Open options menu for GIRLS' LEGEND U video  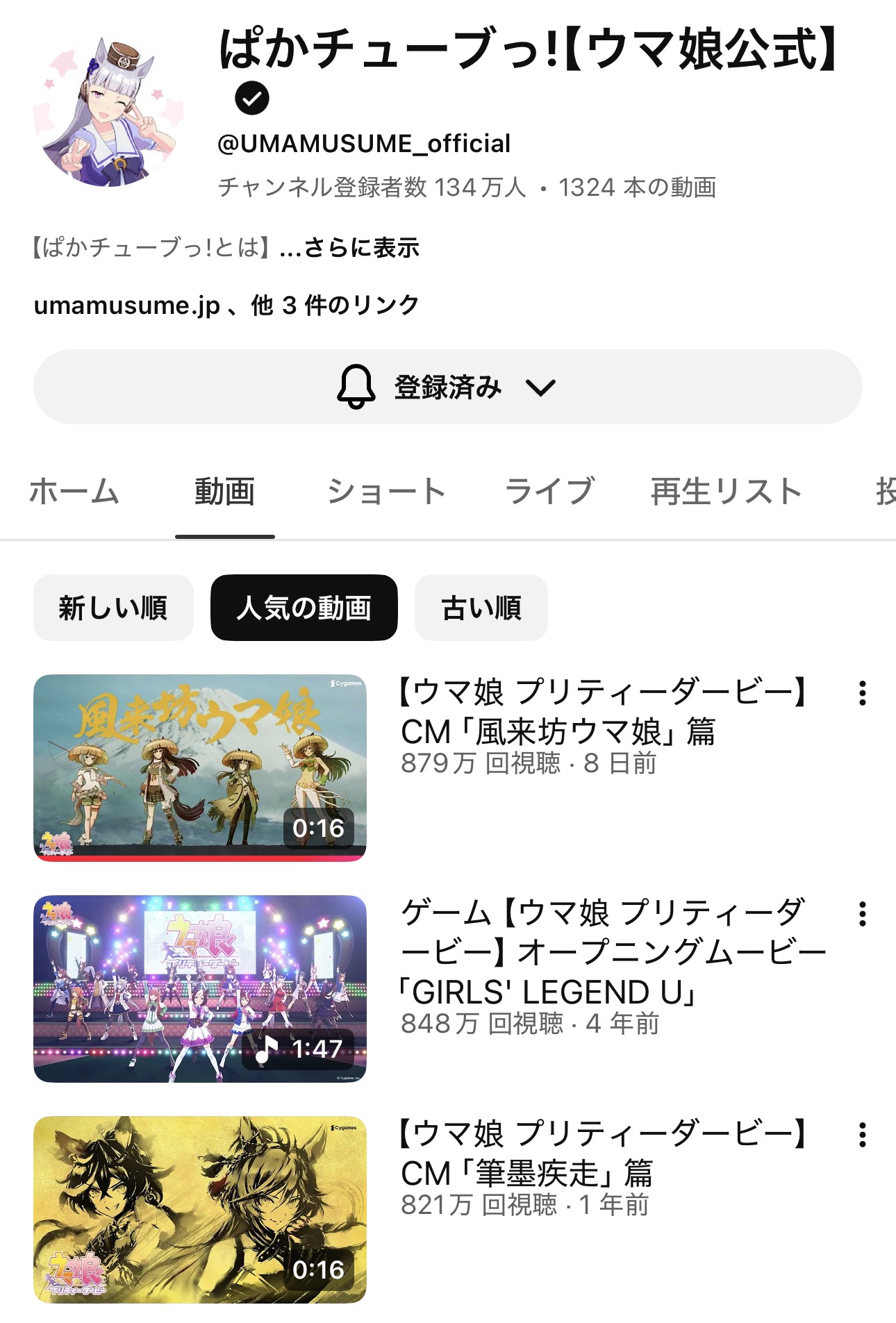[x=862, y=914]
